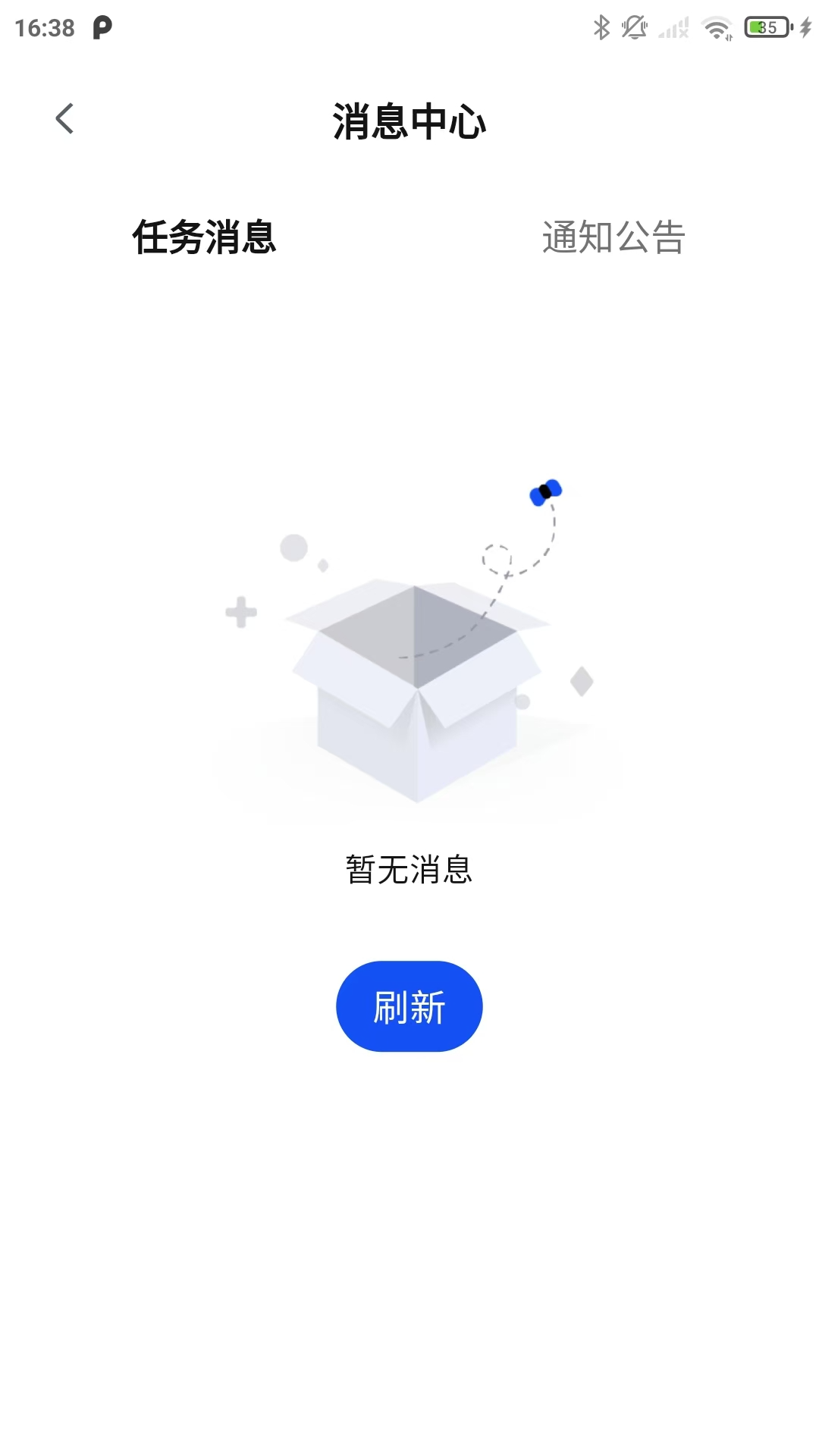
Task: Click the gray plus decoration near the box
Action: coord(240,610)
